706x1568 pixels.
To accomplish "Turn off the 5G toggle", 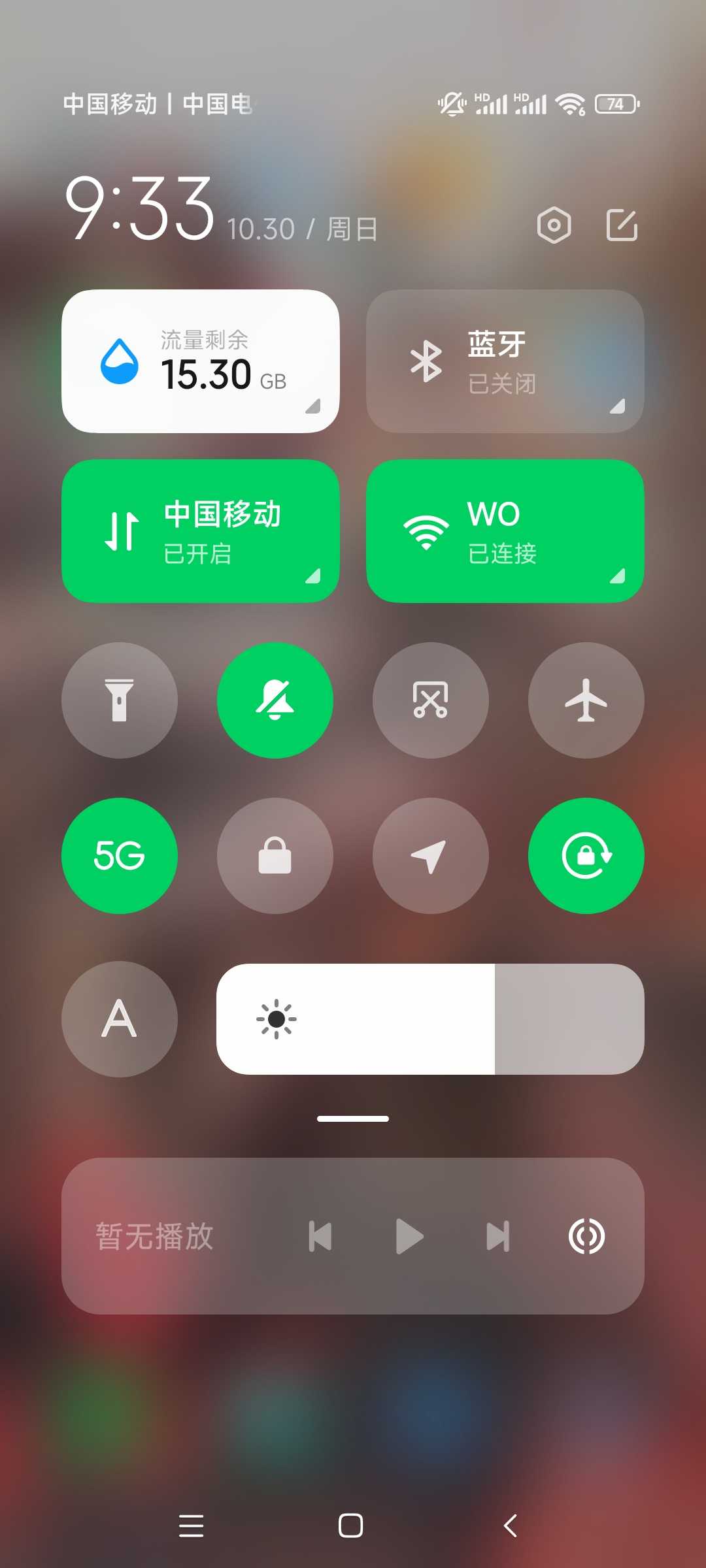I will coord(120,856).
